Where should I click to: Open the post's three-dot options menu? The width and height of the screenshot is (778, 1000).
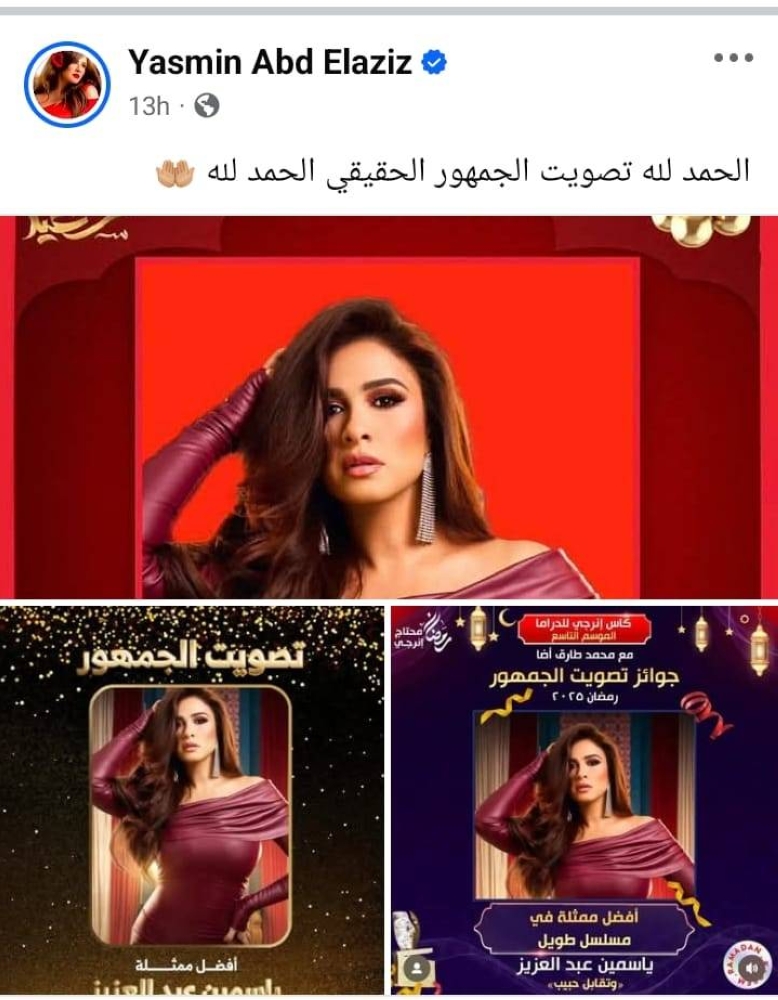732,58
